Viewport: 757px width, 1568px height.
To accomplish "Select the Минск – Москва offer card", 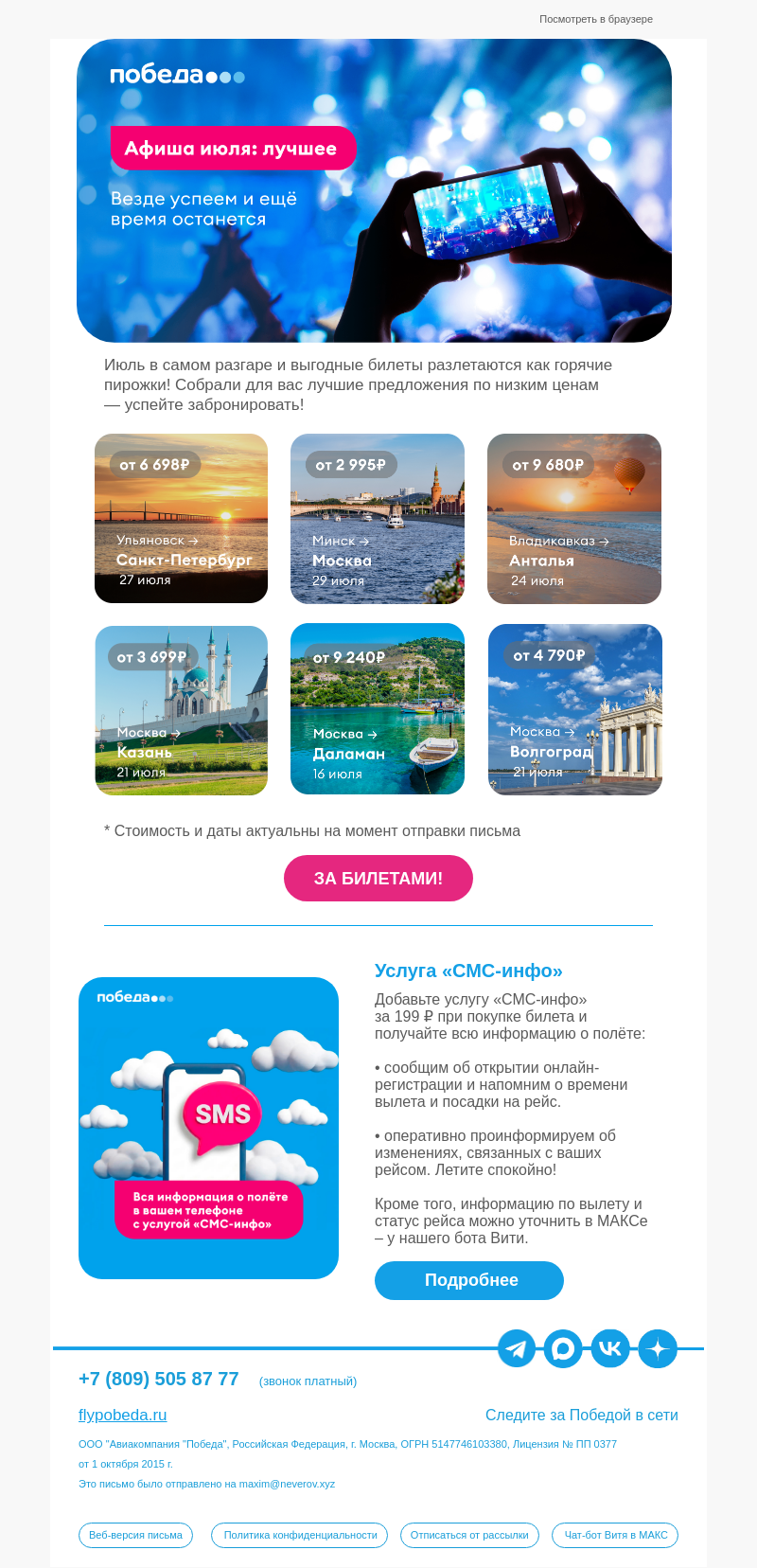I will pyautogui.click(x=378, y=519).
